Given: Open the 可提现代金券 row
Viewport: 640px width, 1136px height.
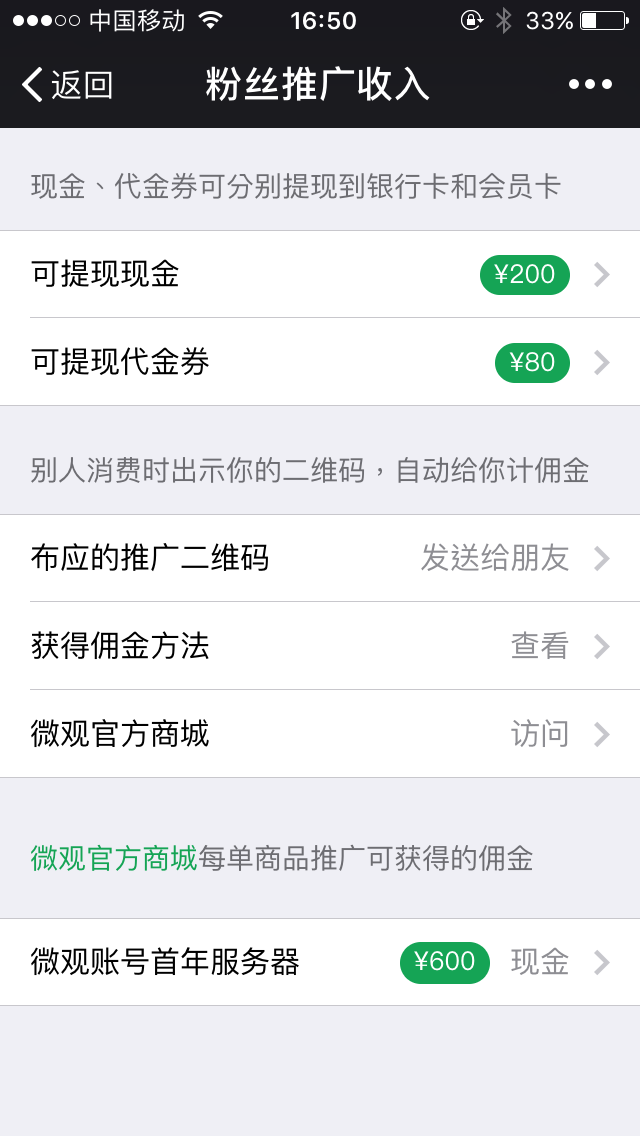Looking at the screenshot, I should coord(320,362).
